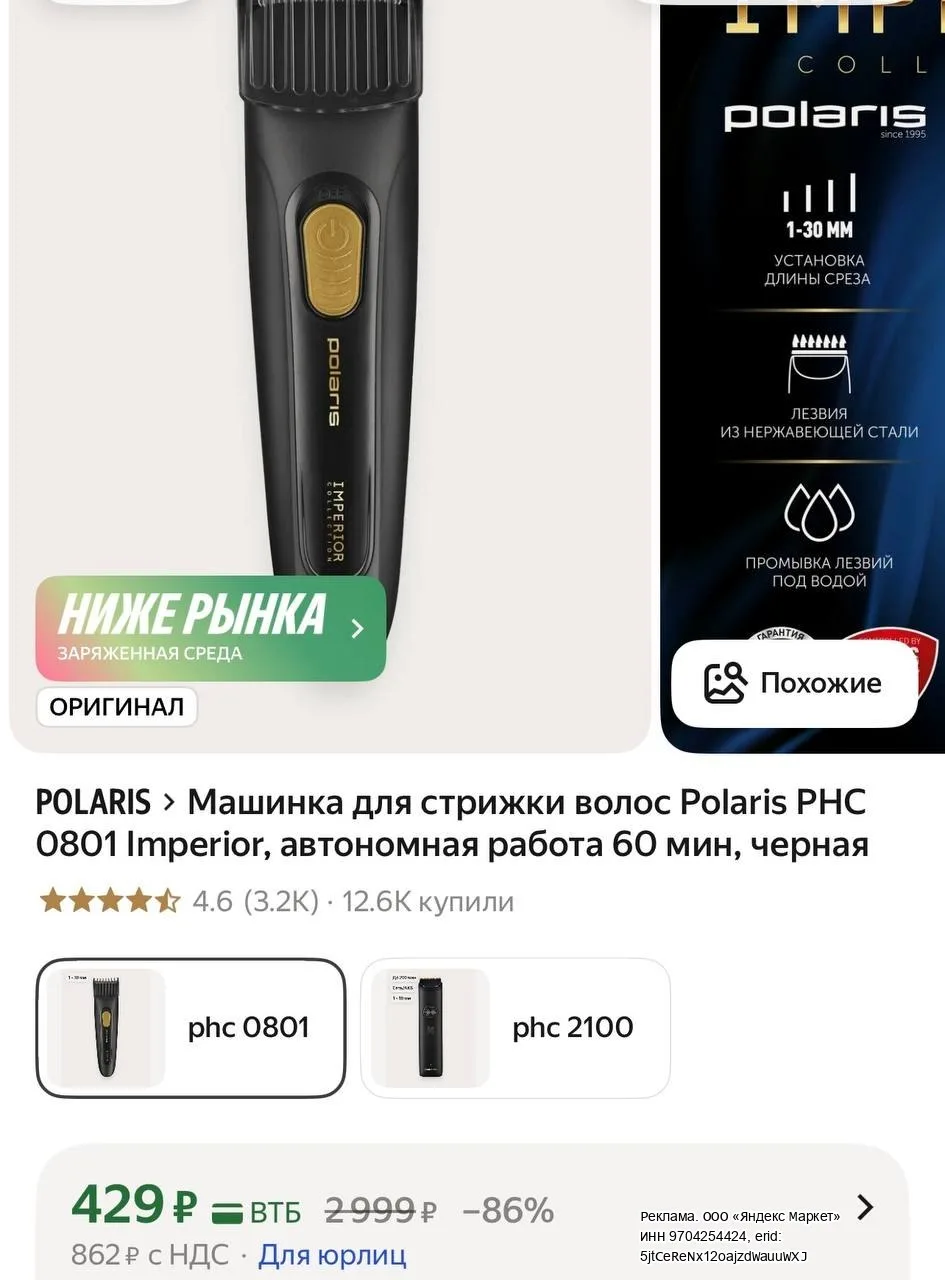Open the Ниже рынка promo banner
The image size is (945, 1280).
[x=211, y=629]
